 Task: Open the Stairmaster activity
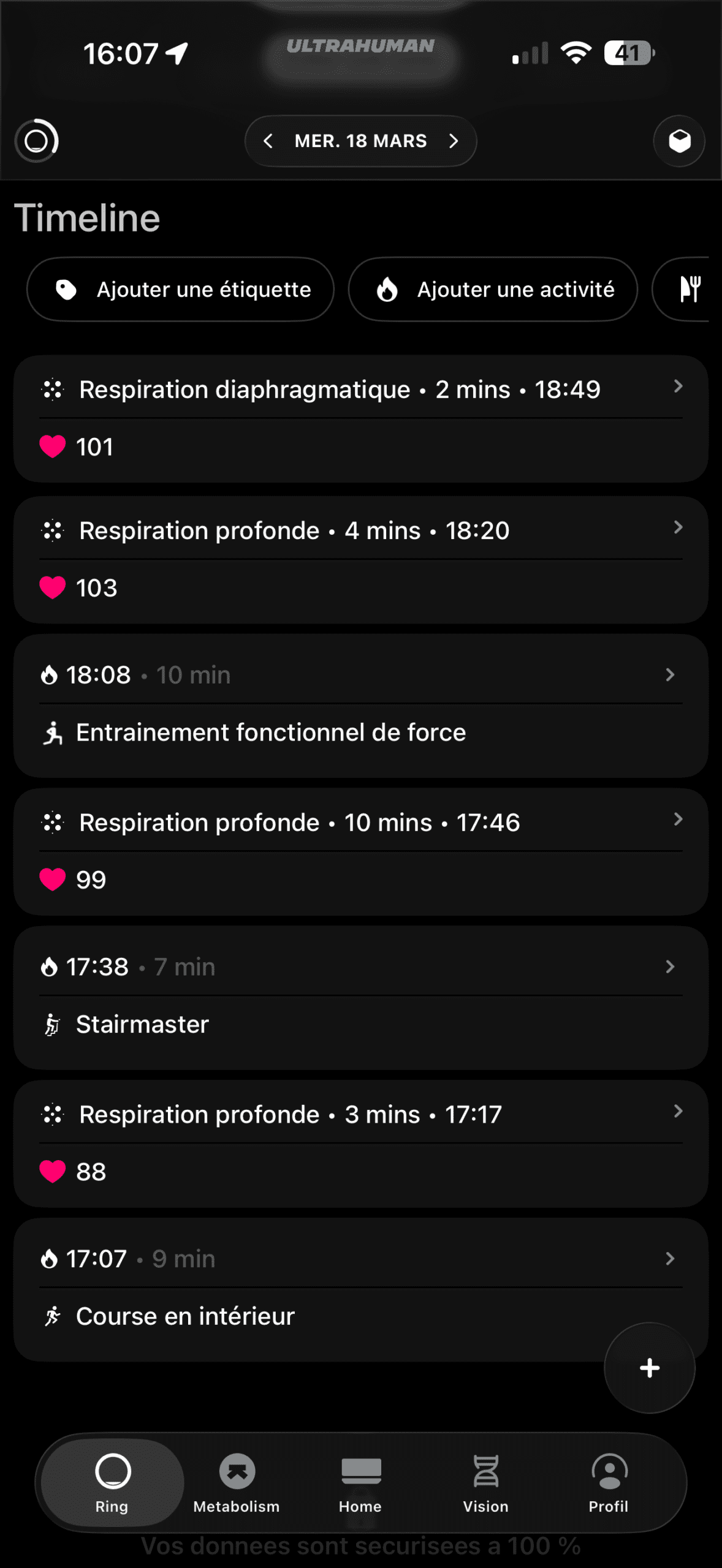point(360,997)
